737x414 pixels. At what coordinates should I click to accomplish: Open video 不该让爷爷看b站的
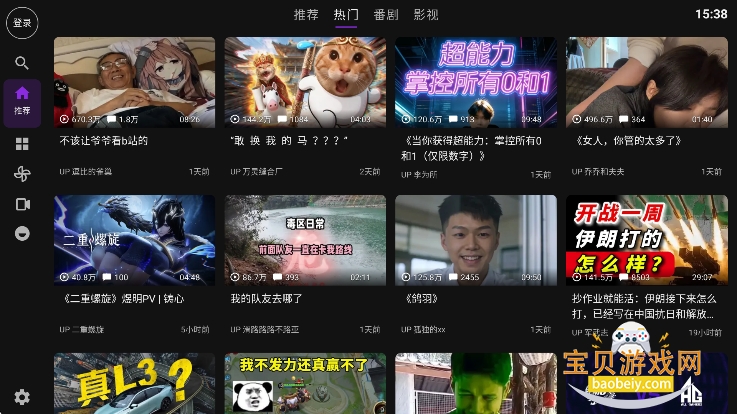click(x=134, y=82)
